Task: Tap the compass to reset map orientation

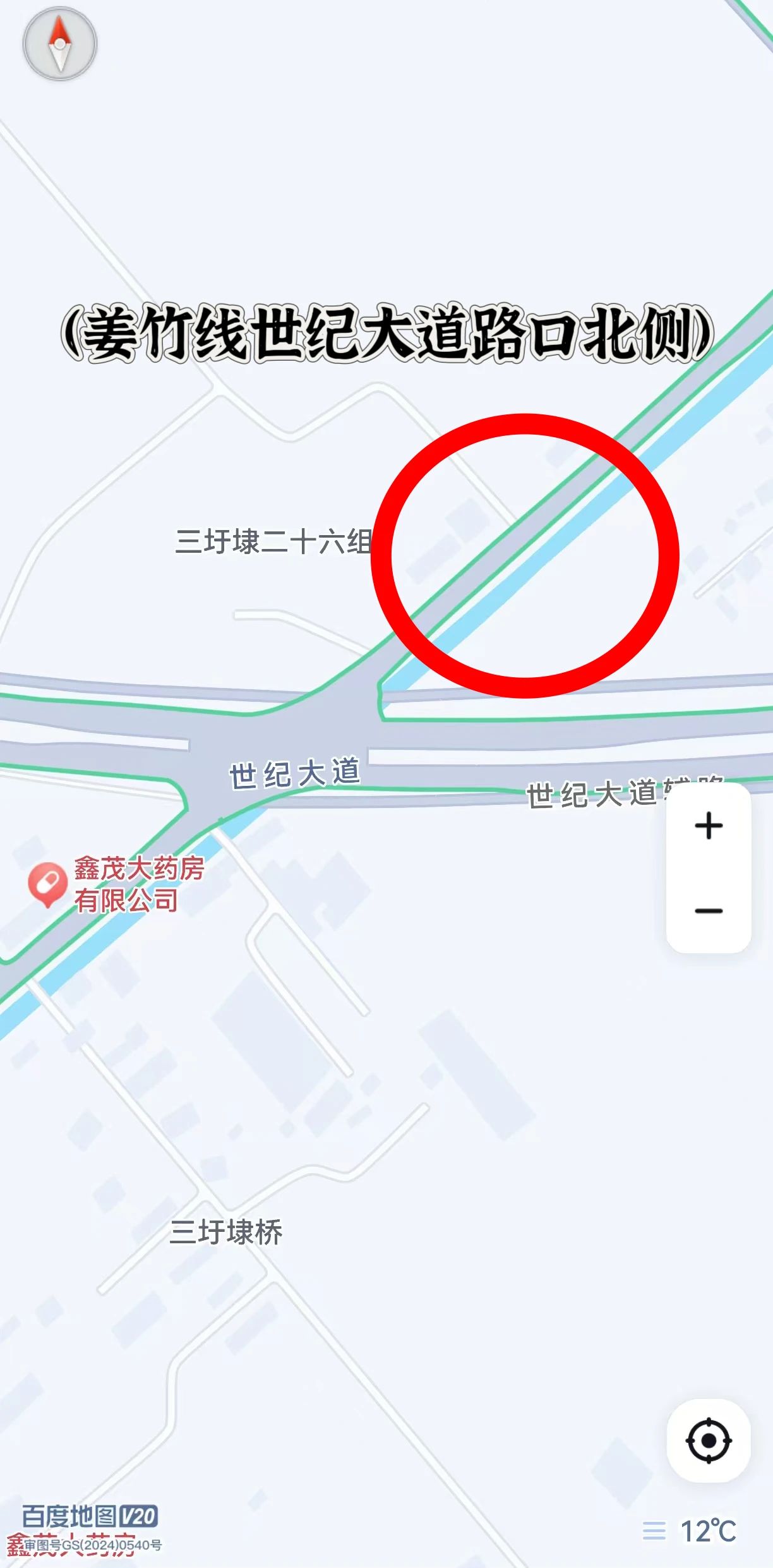Action: 59,44
